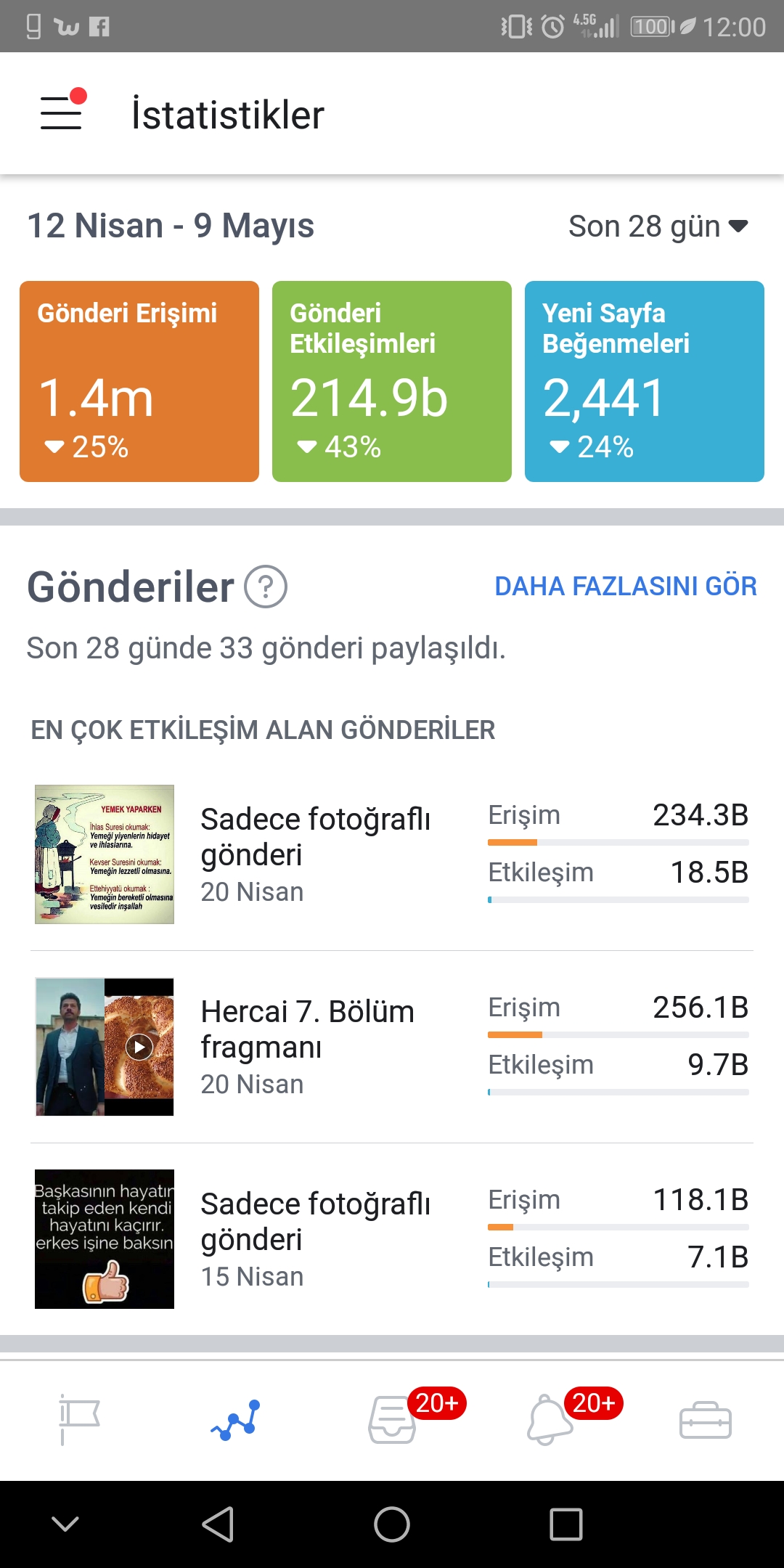This screenshot has height=1568, width=784.
Task: Select the insights graph tab
Action: [235, 1421]
